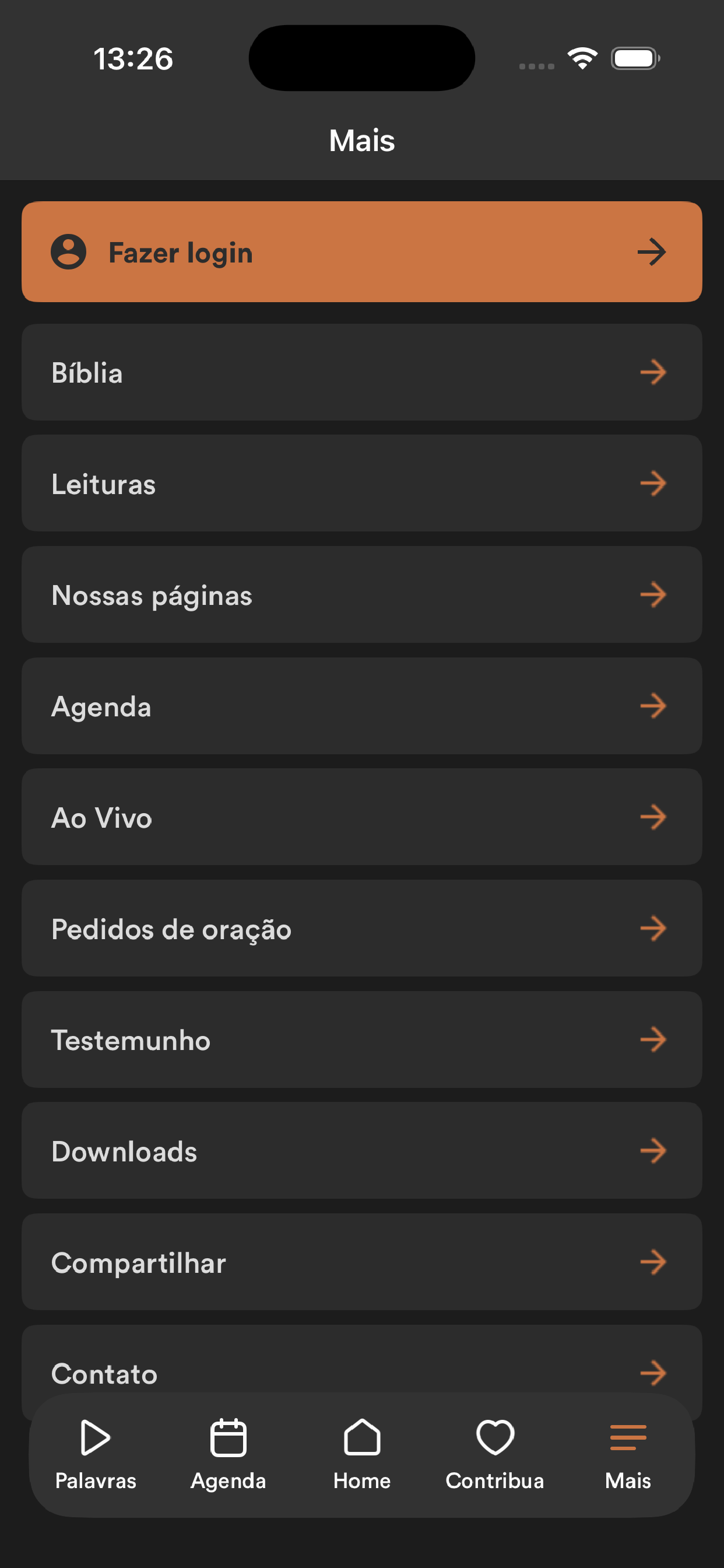This screenshot has height=1568, width=724.
Task: Open Ao Vivo
Action: [x=362, y=817]
